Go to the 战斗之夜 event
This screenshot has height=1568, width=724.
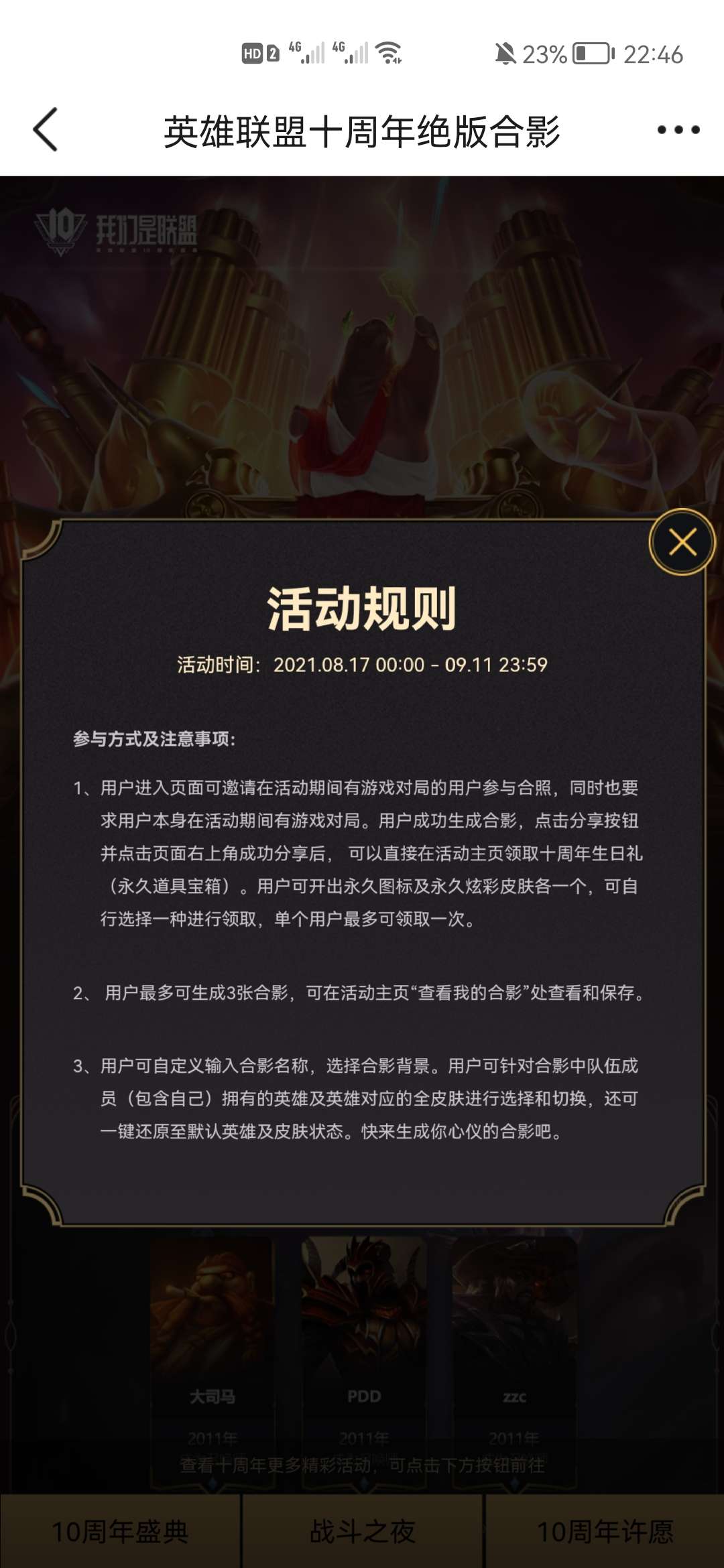[362, 1532]
